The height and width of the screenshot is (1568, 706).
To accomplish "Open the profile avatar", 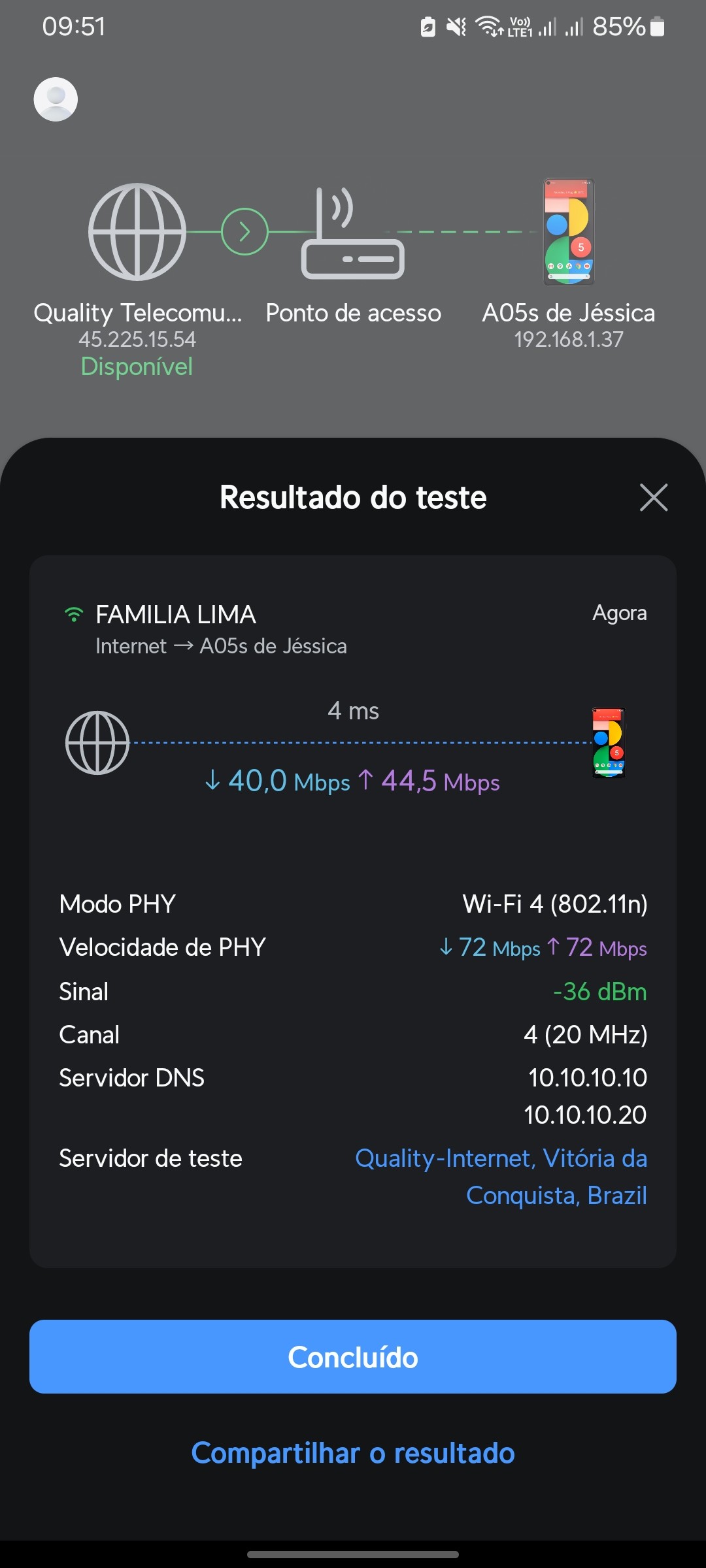I will [x=56, y=99].
